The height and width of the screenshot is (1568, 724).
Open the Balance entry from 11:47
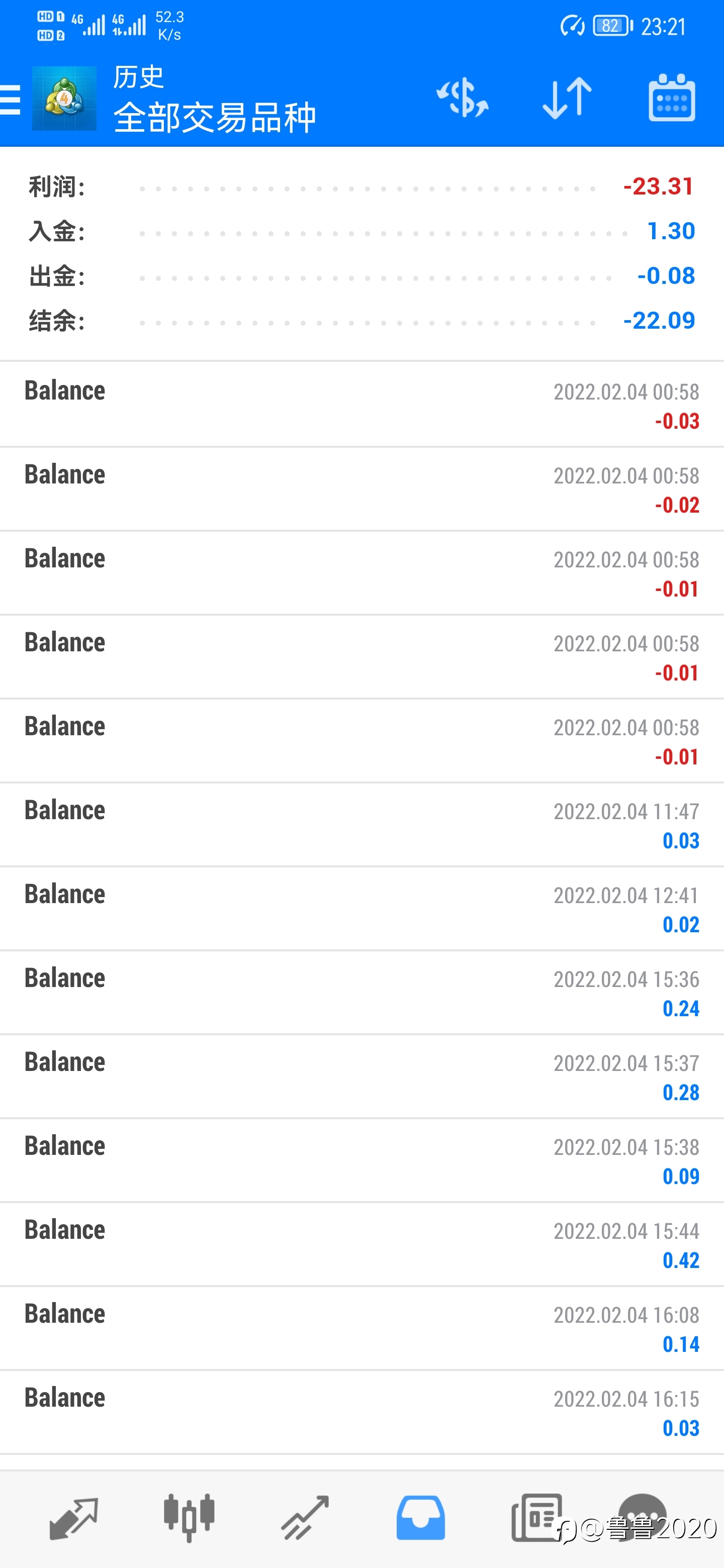[x=361, y=825]
